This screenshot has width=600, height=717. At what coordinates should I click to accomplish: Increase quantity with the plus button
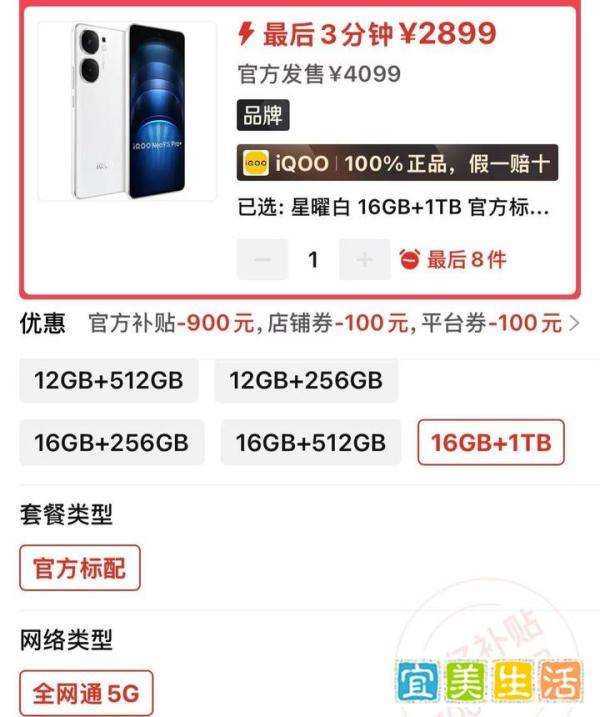(x=364, y=260)
